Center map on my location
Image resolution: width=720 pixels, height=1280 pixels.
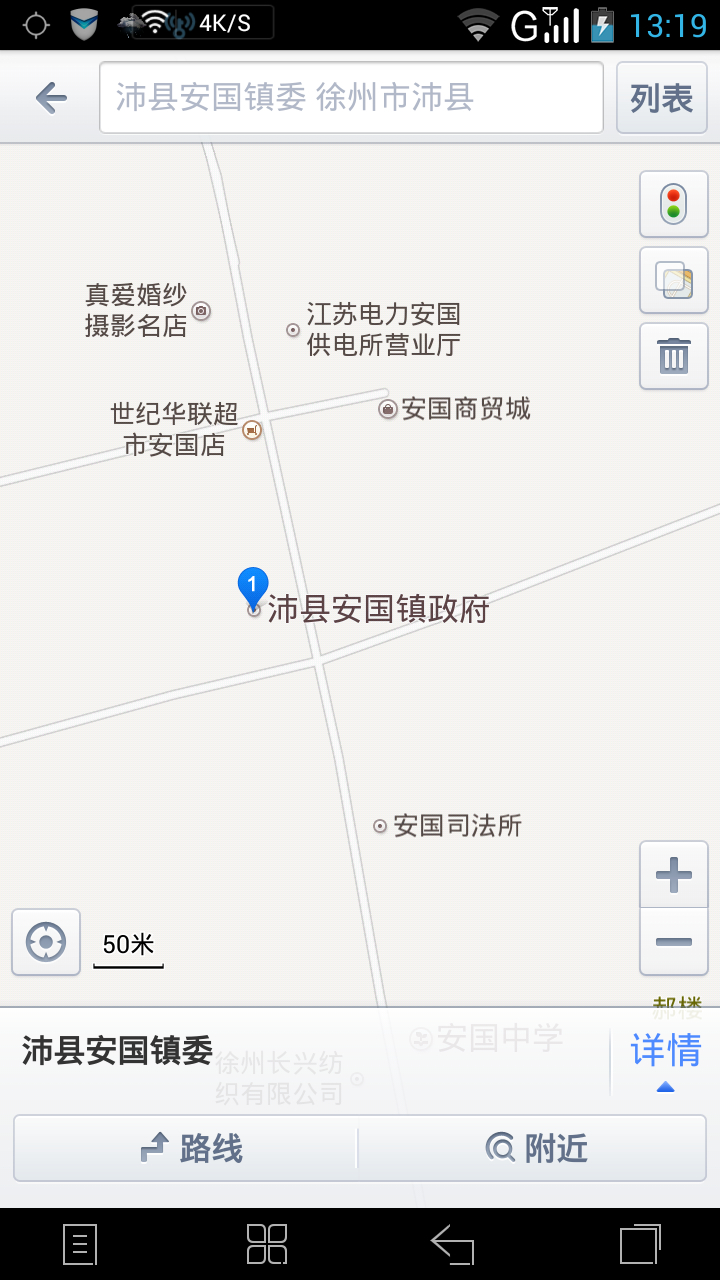click(x=46, y=942)
